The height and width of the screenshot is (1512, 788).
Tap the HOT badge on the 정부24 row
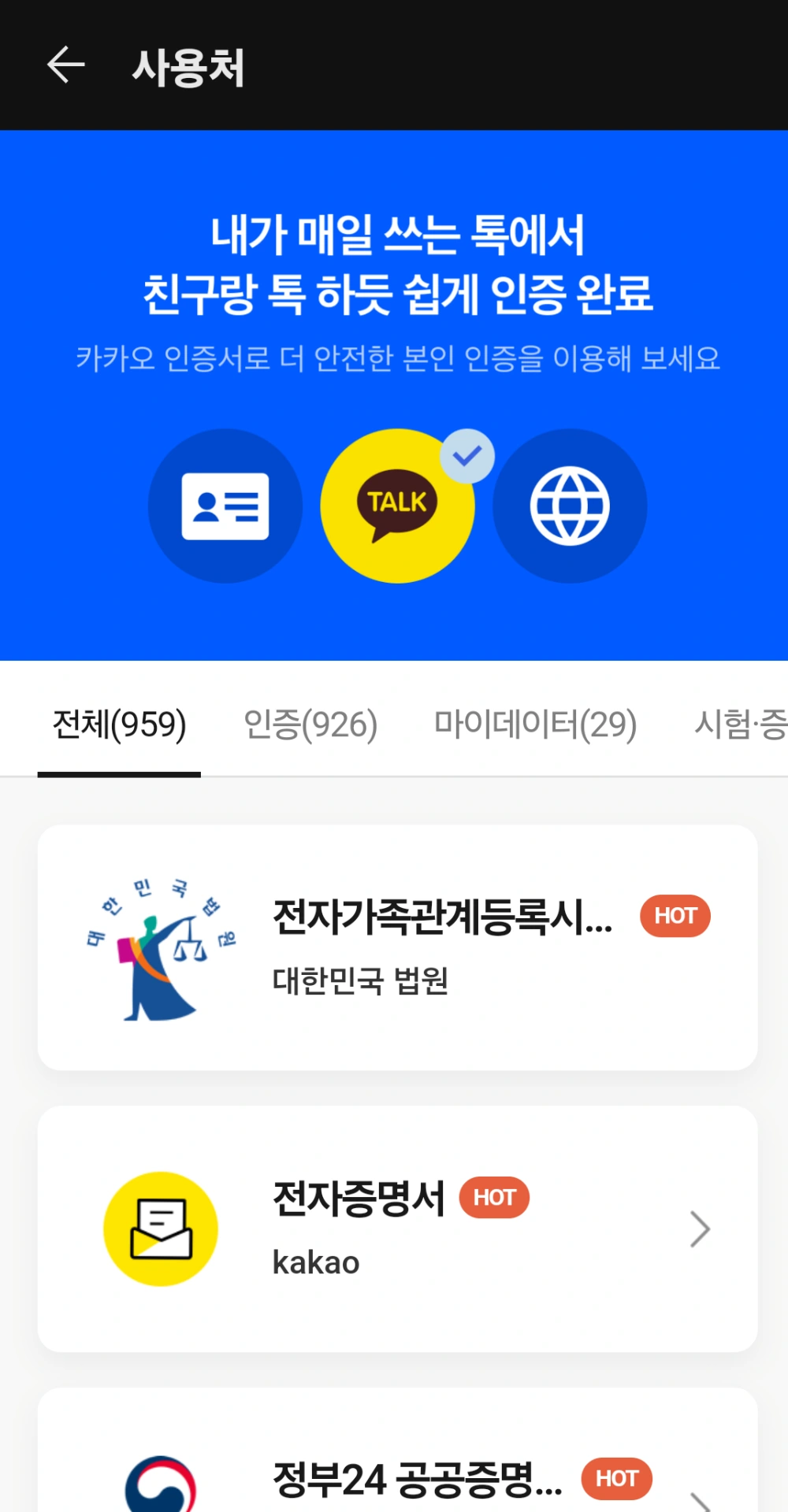(x=618, y=1478)
